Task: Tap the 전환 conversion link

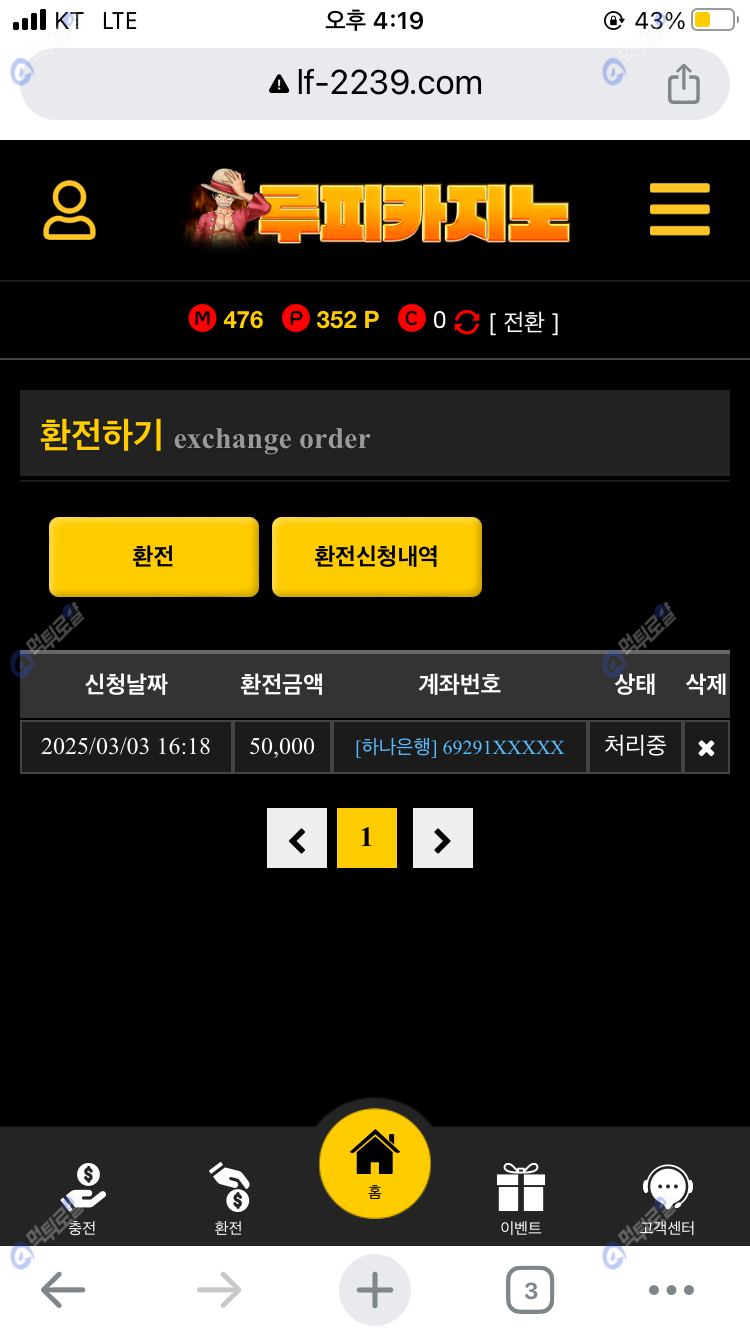Action: click(x=524, y=322)
